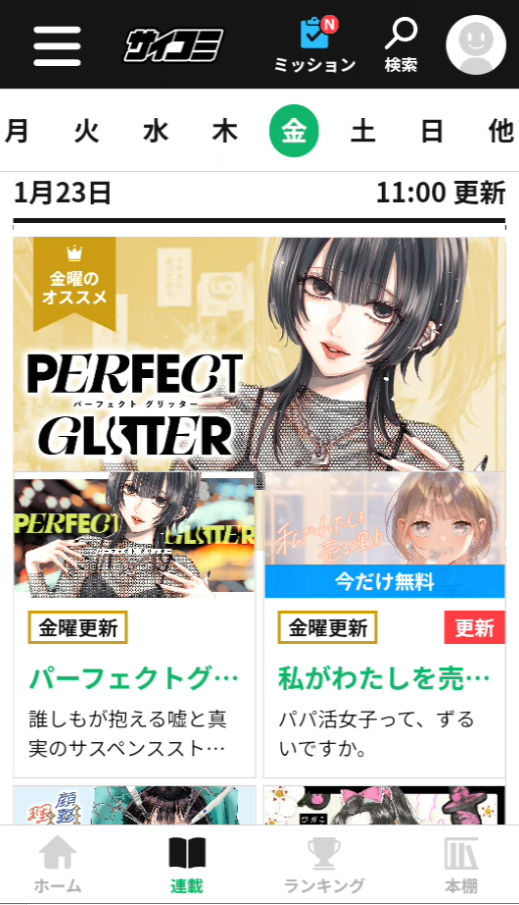Tap the サイコミ logo
Image resolution: width=519 pixels, height=905 pixels.
[x=173, y=46]
